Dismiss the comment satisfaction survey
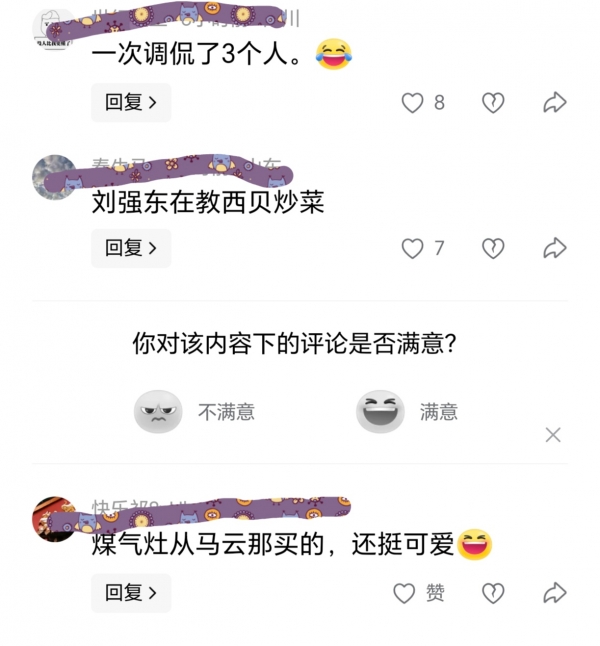This screenshot has width=600, height=646. (553, 434)
